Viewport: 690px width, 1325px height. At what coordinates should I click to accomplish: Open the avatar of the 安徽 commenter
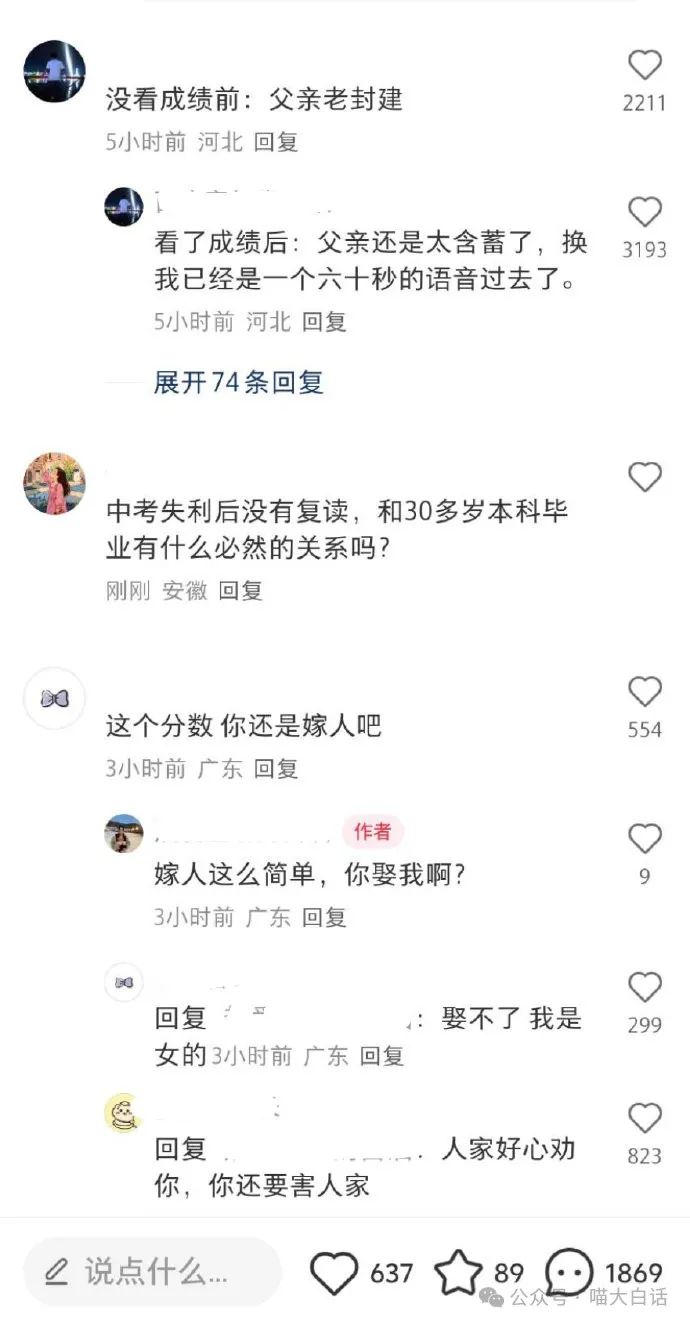(54, 482)
